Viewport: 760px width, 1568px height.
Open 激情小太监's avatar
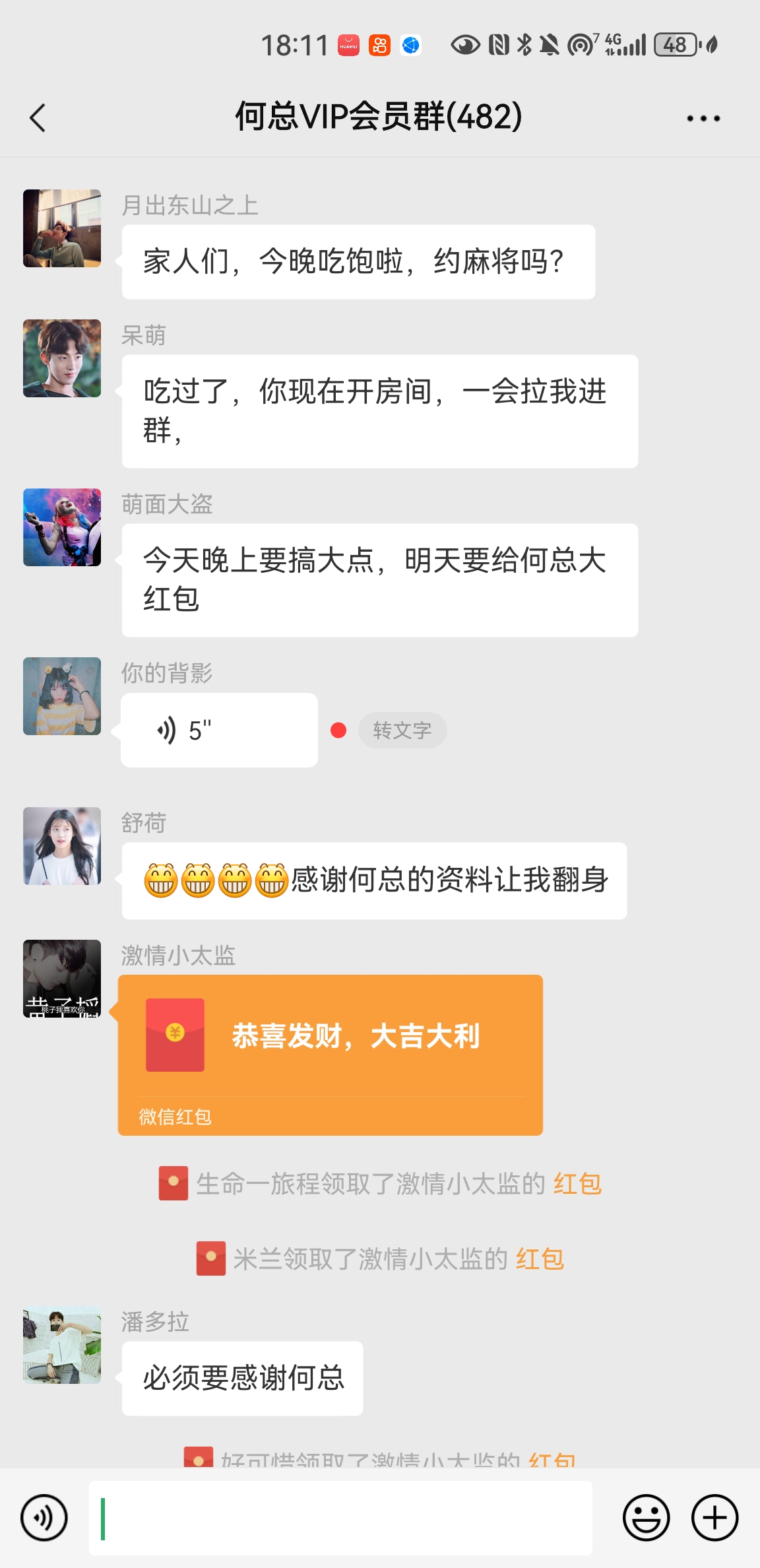click(x=62, y=979)
